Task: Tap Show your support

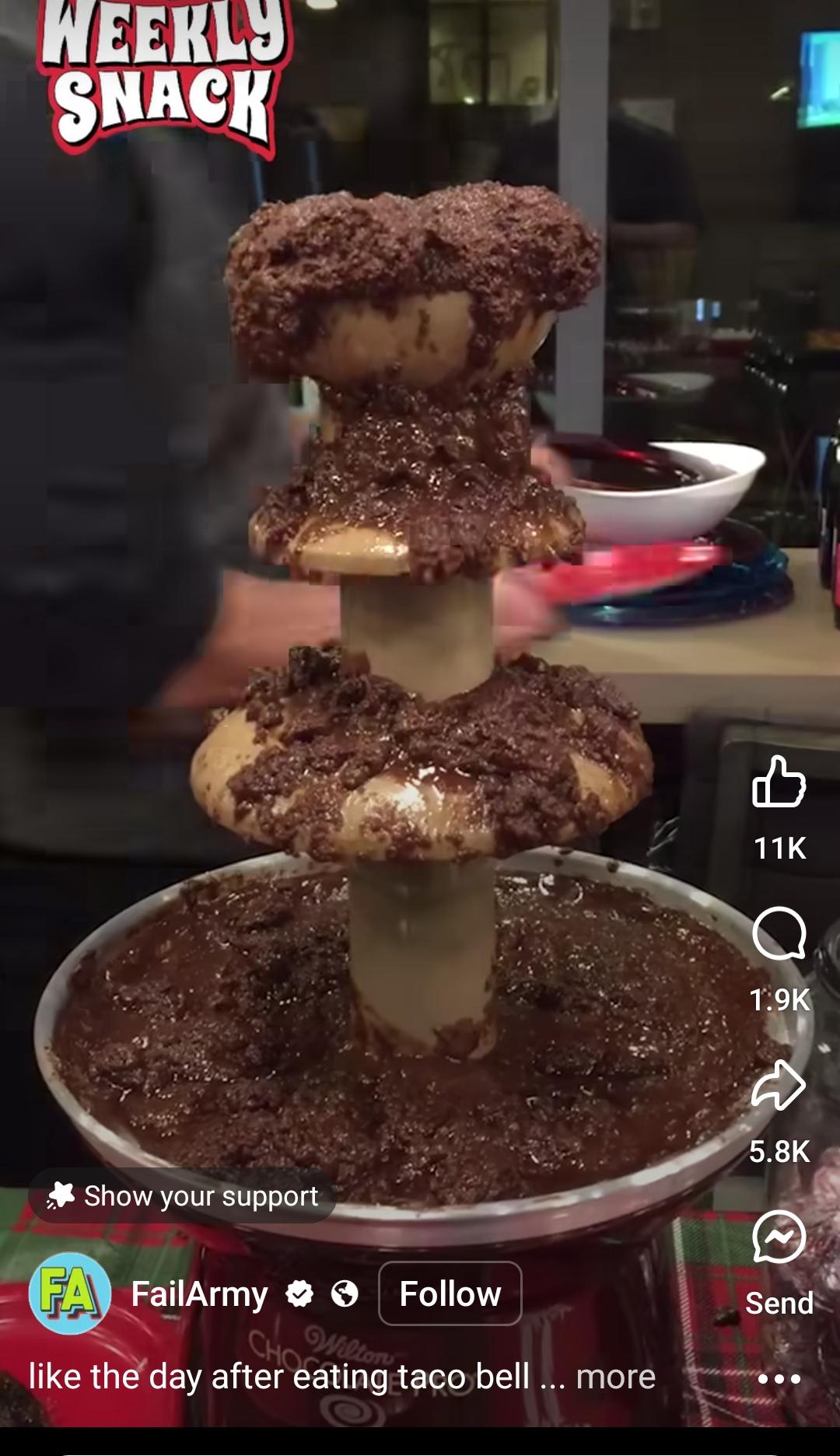Action: pos(183,1195)
